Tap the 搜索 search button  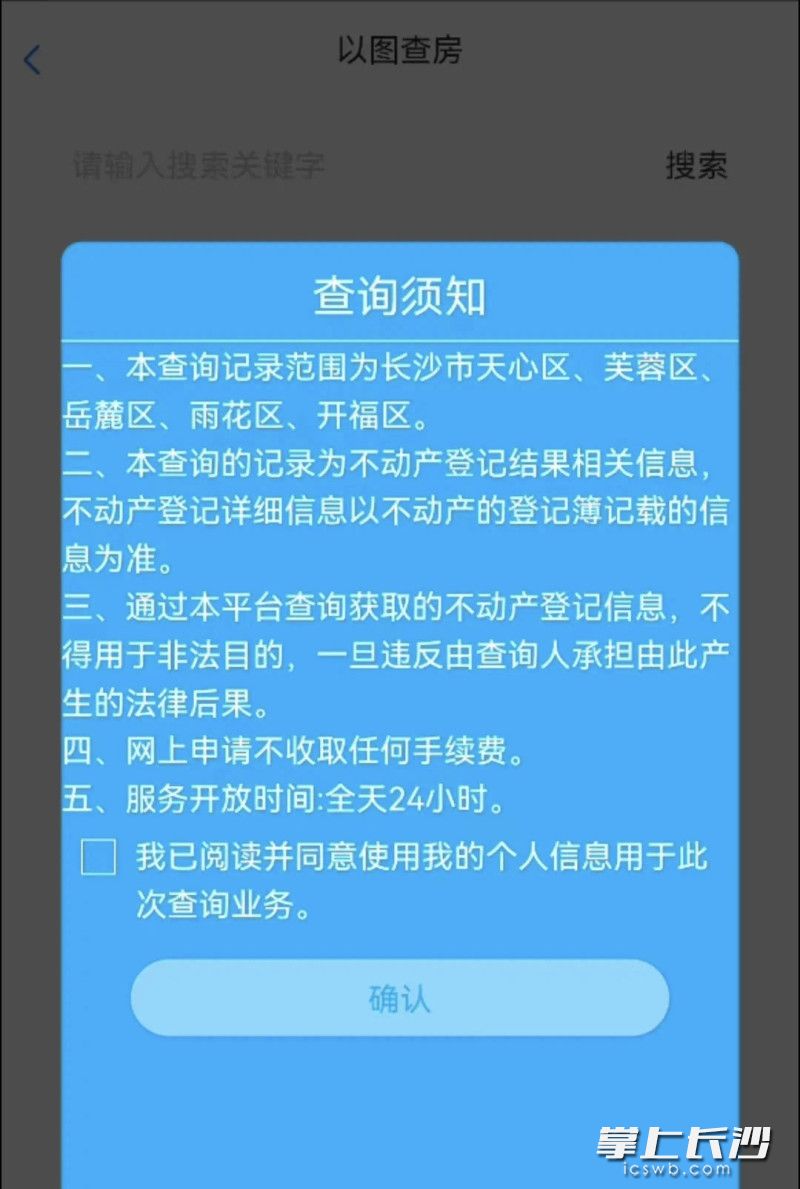(x=696, y=166)
